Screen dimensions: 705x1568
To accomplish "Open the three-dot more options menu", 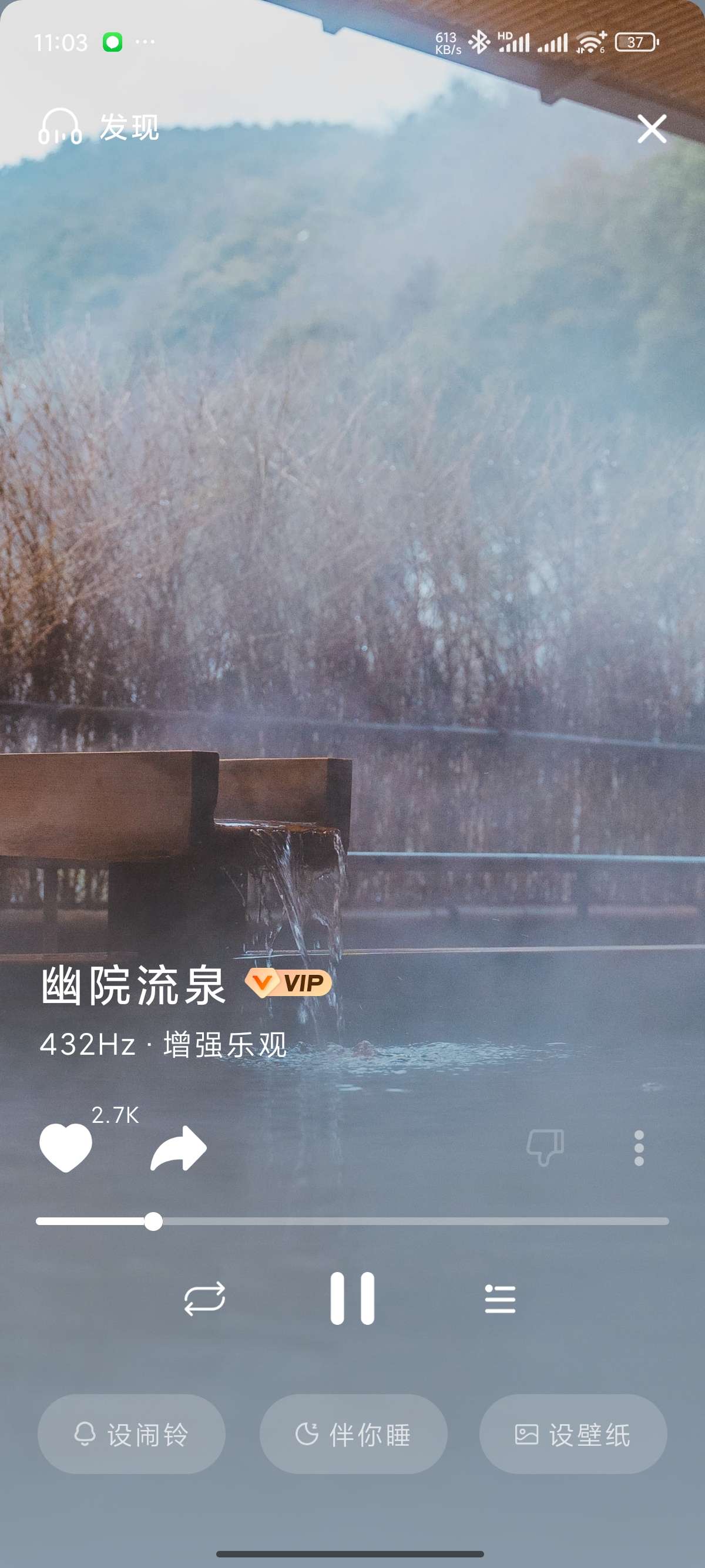I will 639,1148.
